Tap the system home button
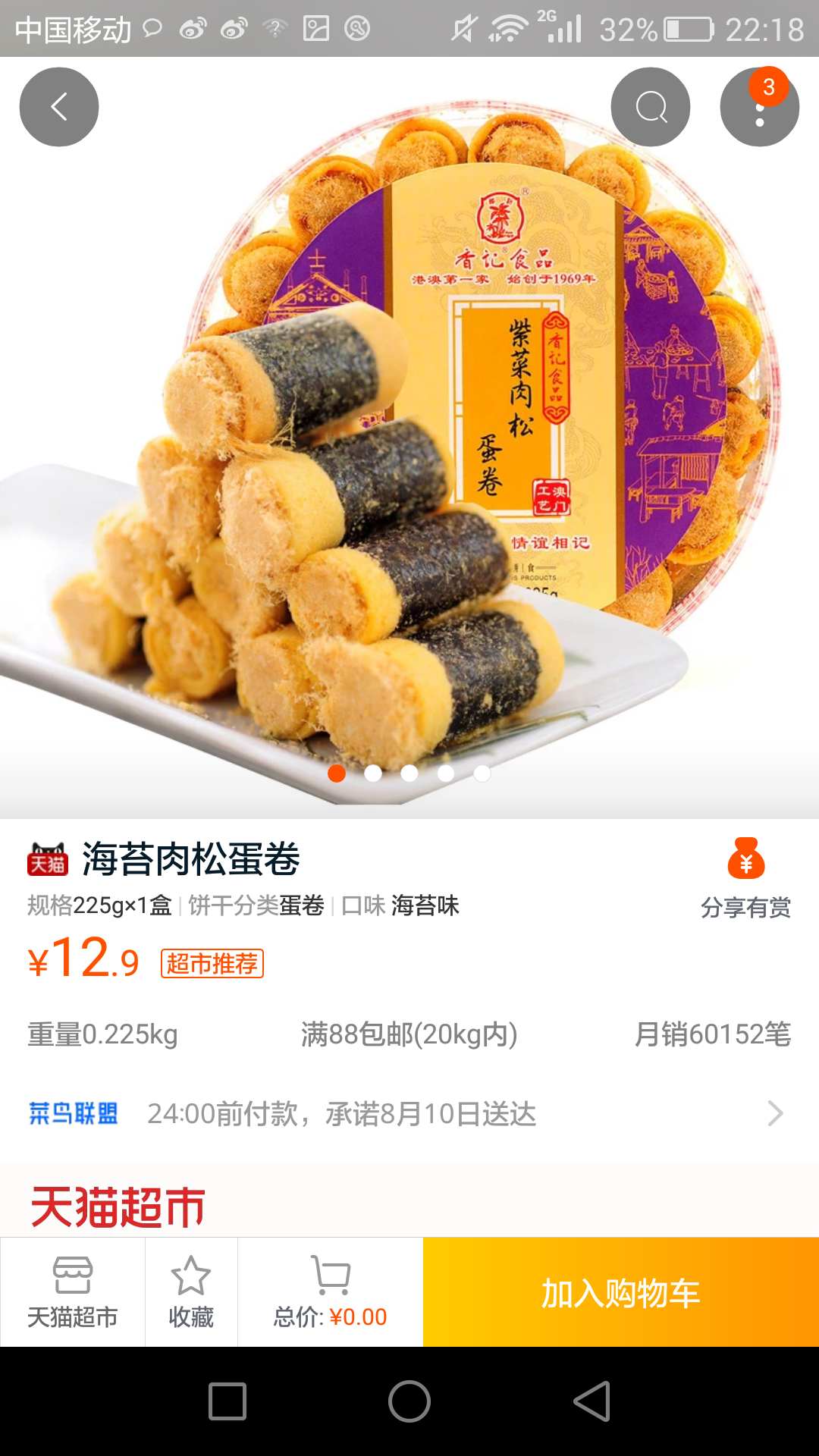This screenshot has height=1456, width=819. 409,1401
